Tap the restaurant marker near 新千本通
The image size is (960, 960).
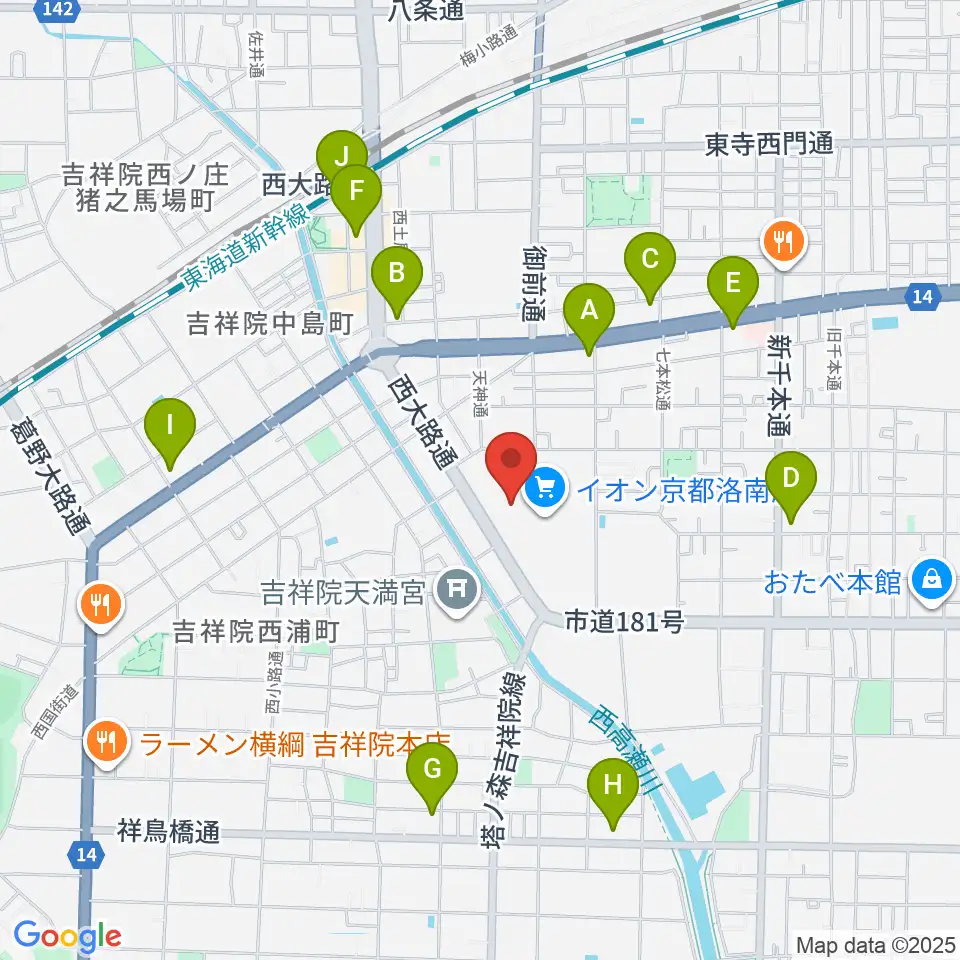(x=784, y=244)
